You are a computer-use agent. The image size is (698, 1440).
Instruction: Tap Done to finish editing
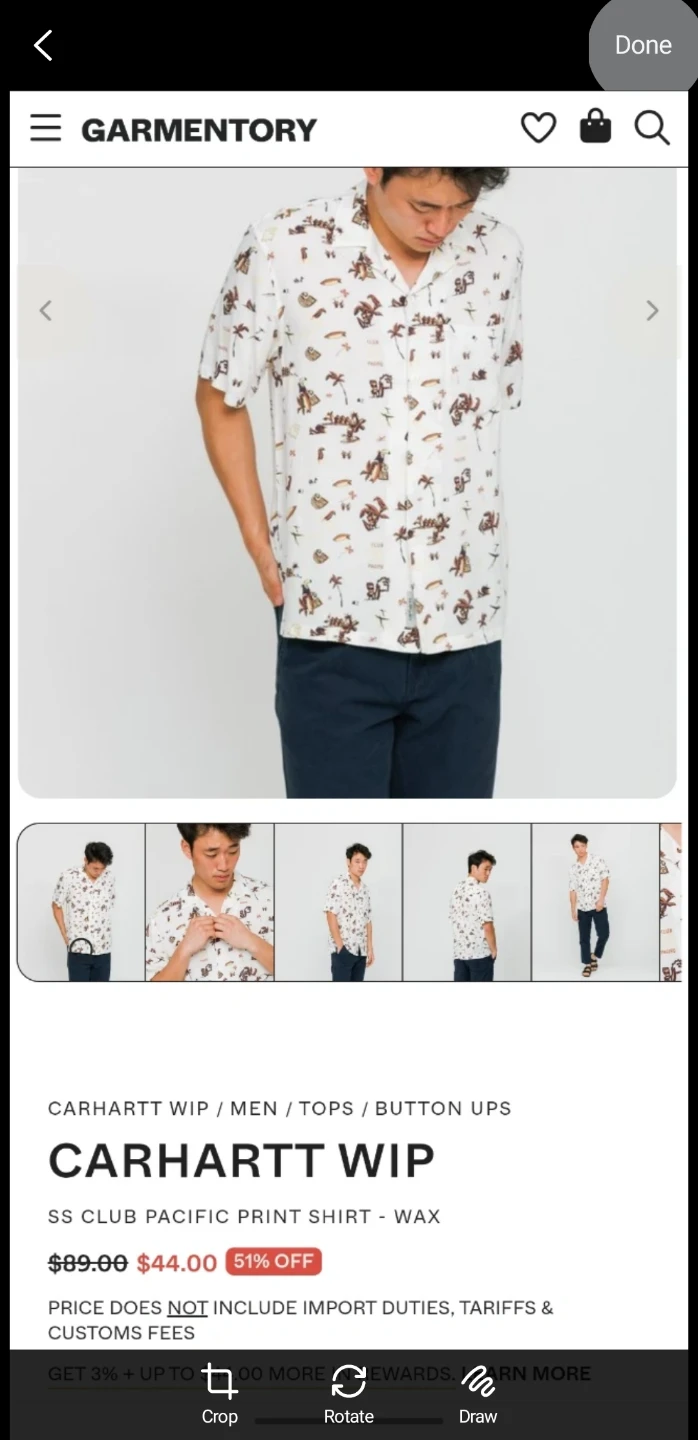(642, 45)
